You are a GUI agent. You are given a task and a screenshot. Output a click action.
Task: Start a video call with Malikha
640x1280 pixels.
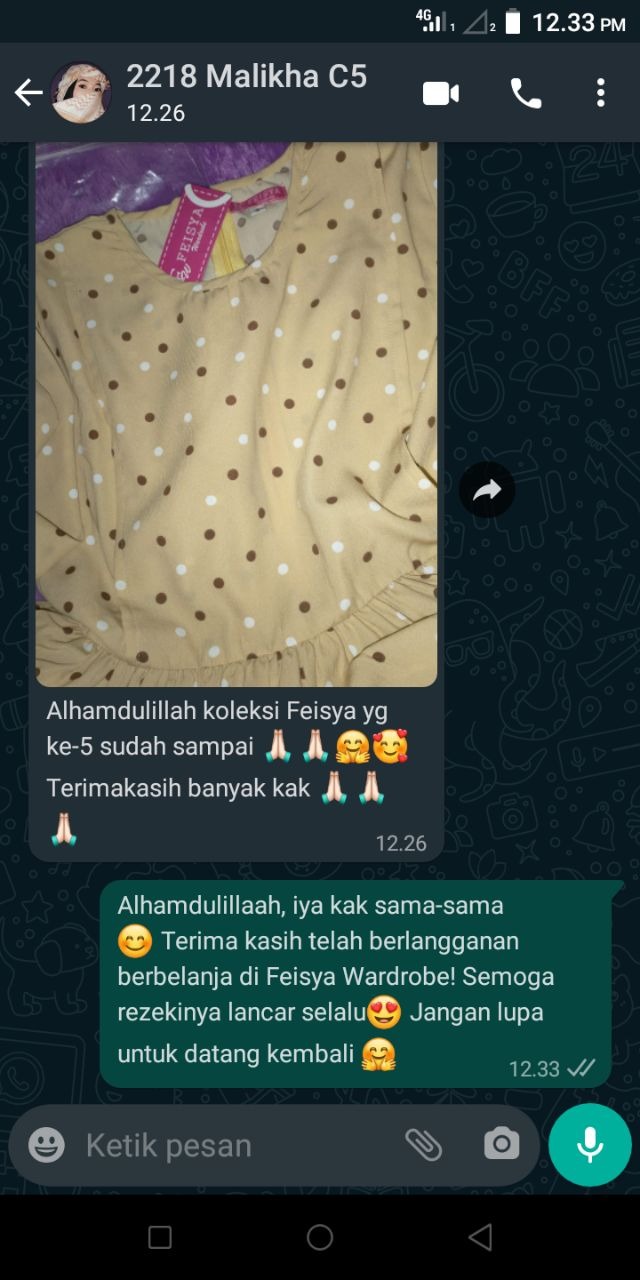pyautogui.click(x=441, y=93)
